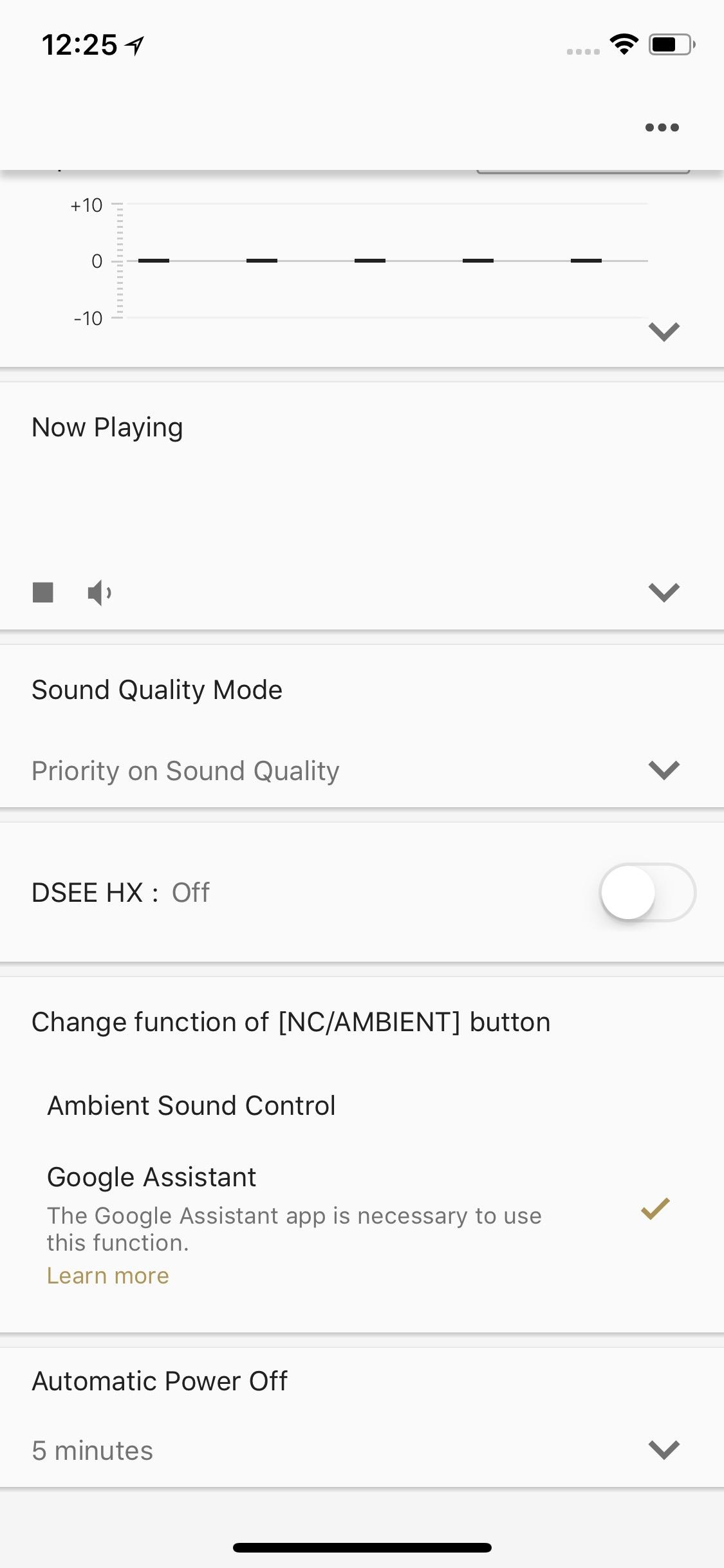Change the Automatic Power Off time

[664, 1450]
